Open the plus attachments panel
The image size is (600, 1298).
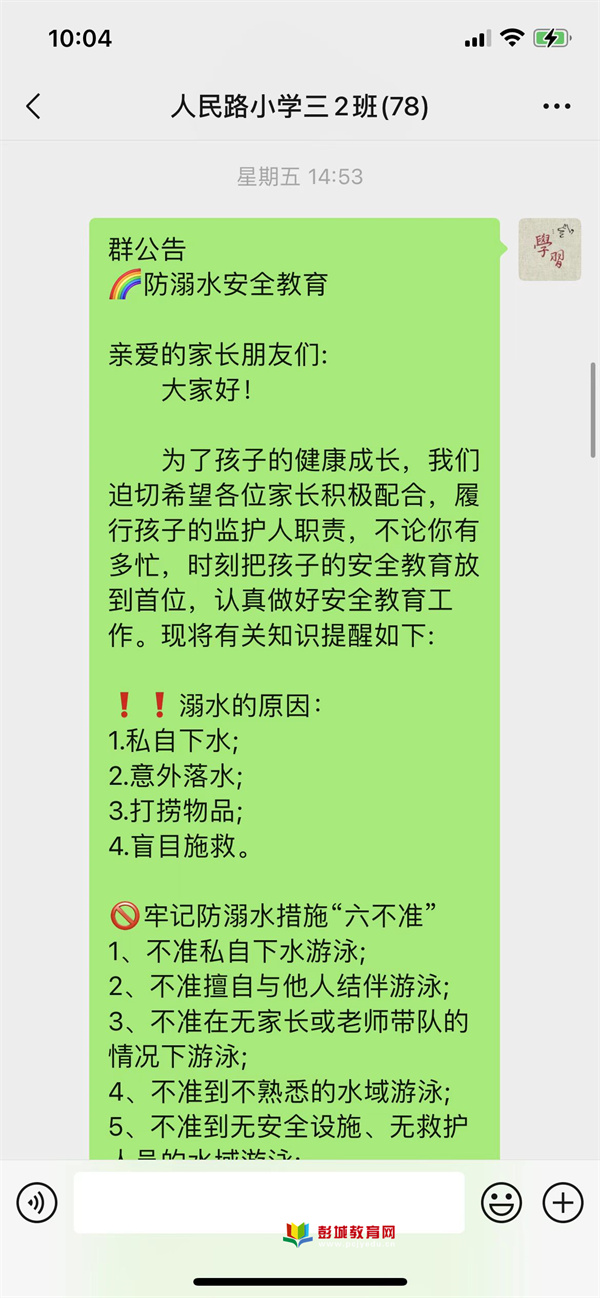point(563,1203)
